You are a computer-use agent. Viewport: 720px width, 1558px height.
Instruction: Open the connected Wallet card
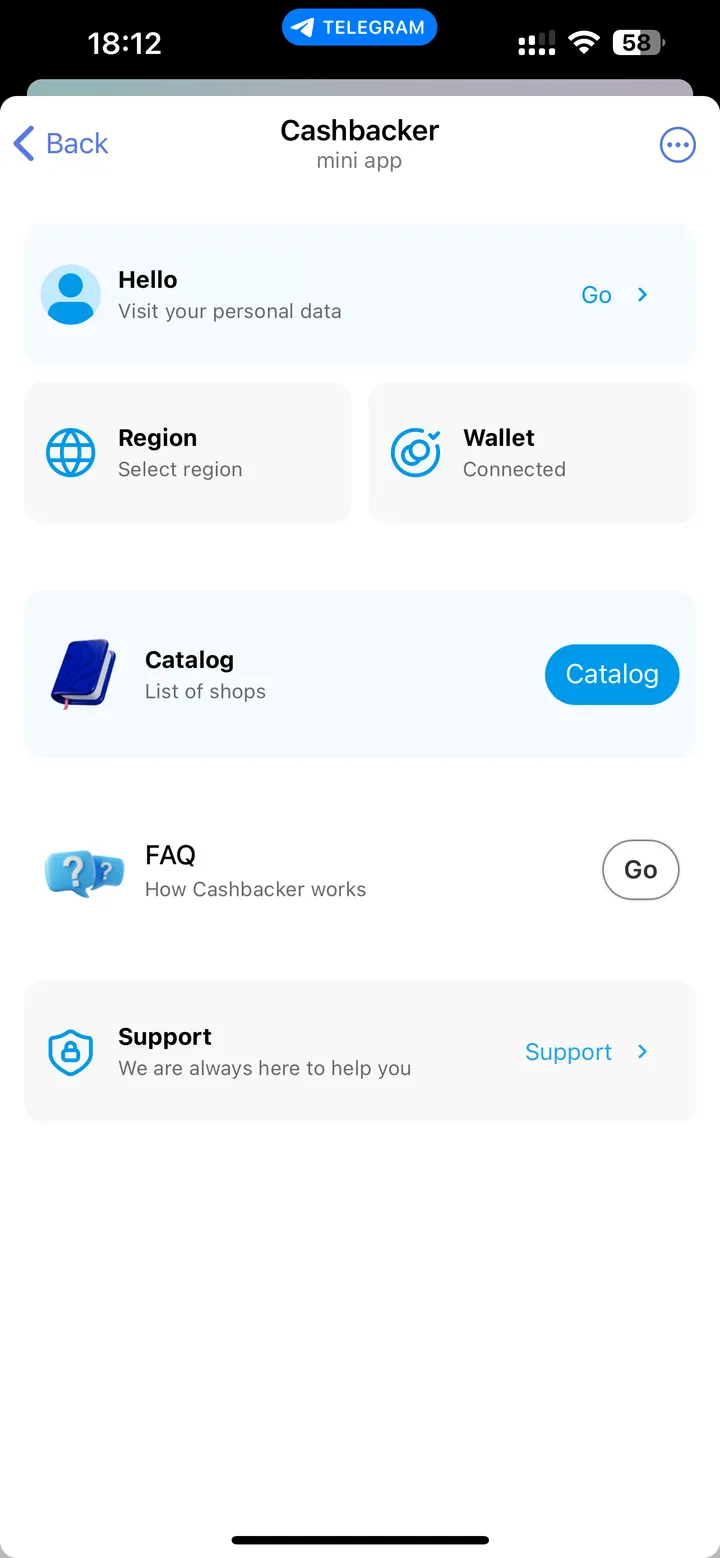[532, 453]
